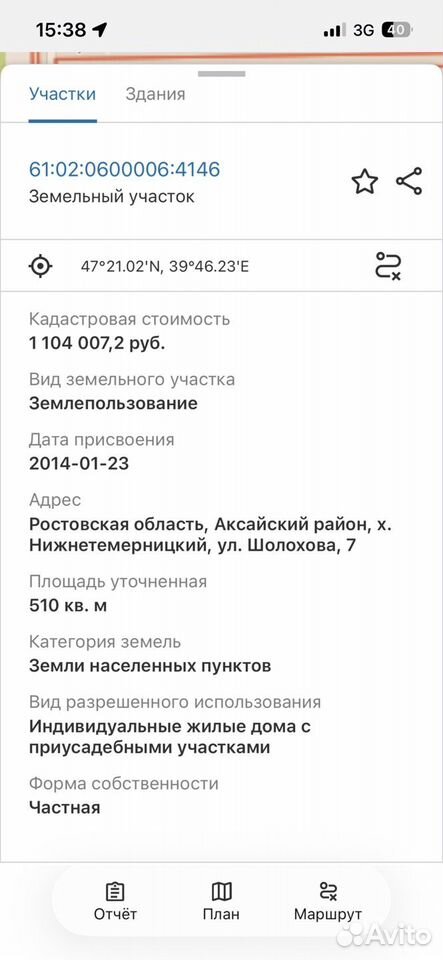Build a Маршрут to the plot

click(328, 901)
